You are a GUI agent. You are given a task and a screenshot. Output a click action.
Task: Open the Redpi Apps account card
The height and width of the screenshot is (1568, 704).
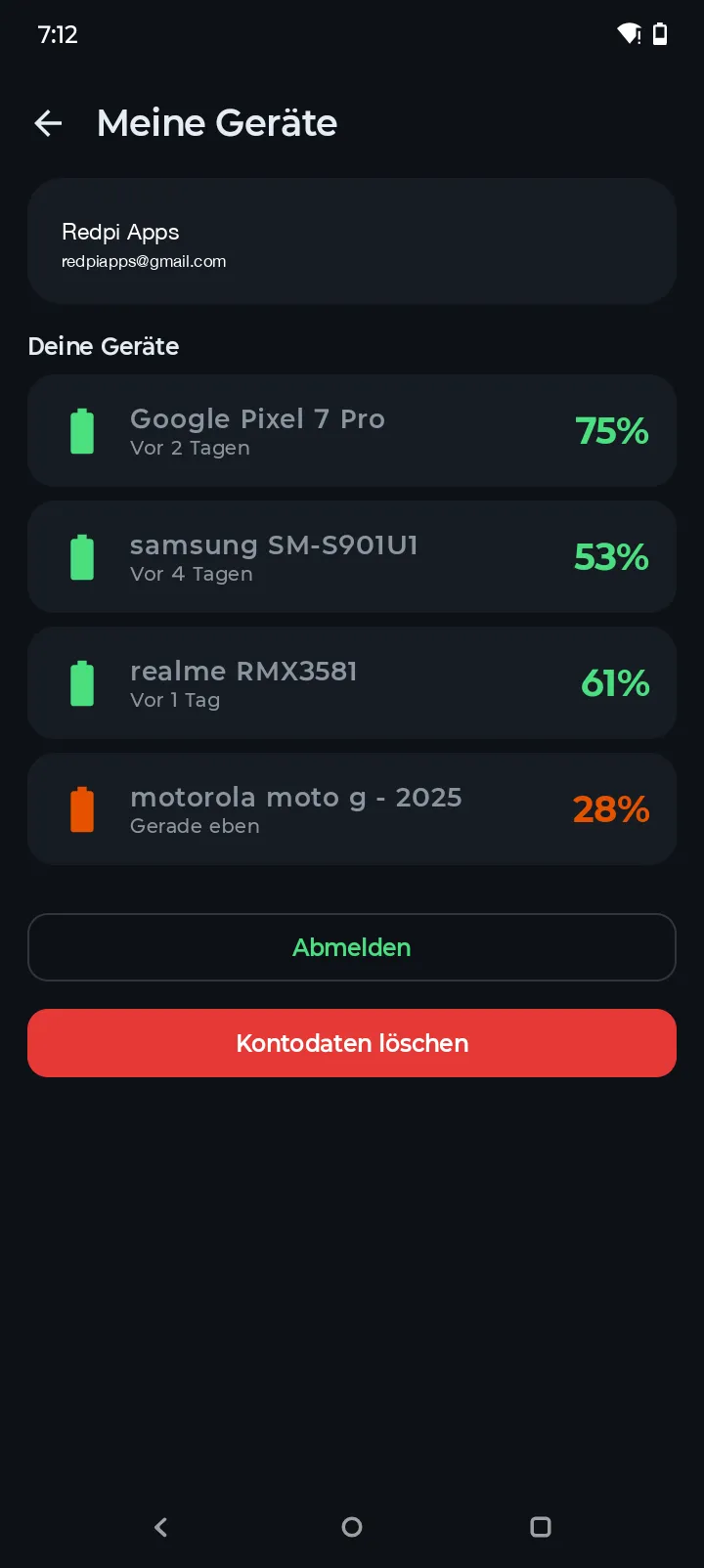point(352,240)
